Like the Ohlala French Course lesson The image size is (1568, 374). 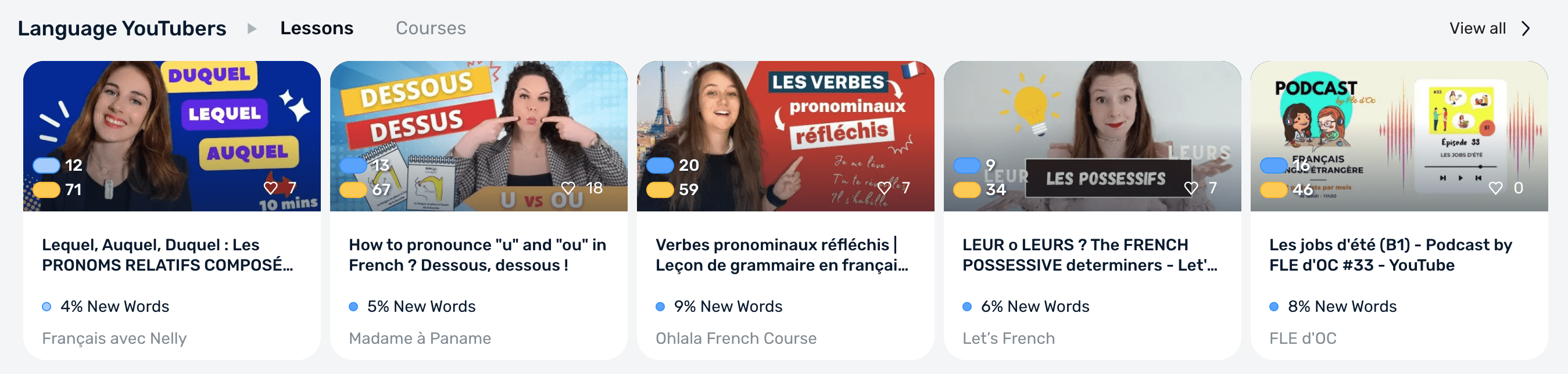click(x=885, y=188)
